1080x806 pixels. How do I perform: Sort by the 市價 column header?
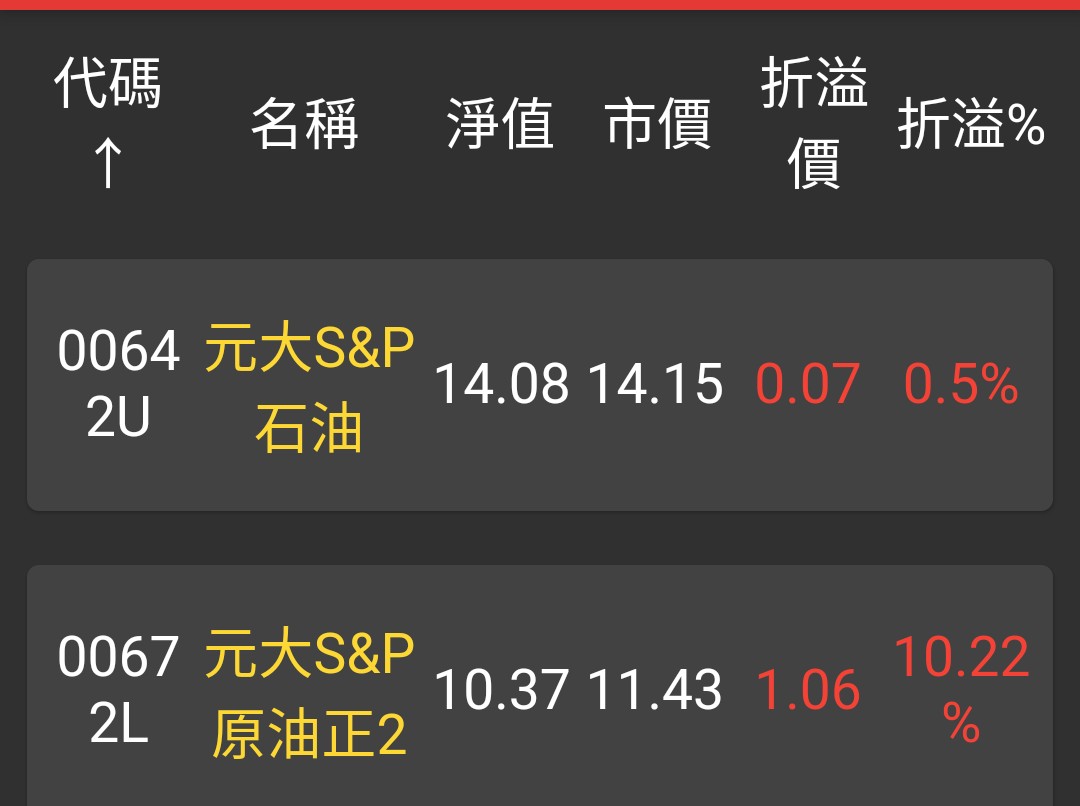(658, 125)
